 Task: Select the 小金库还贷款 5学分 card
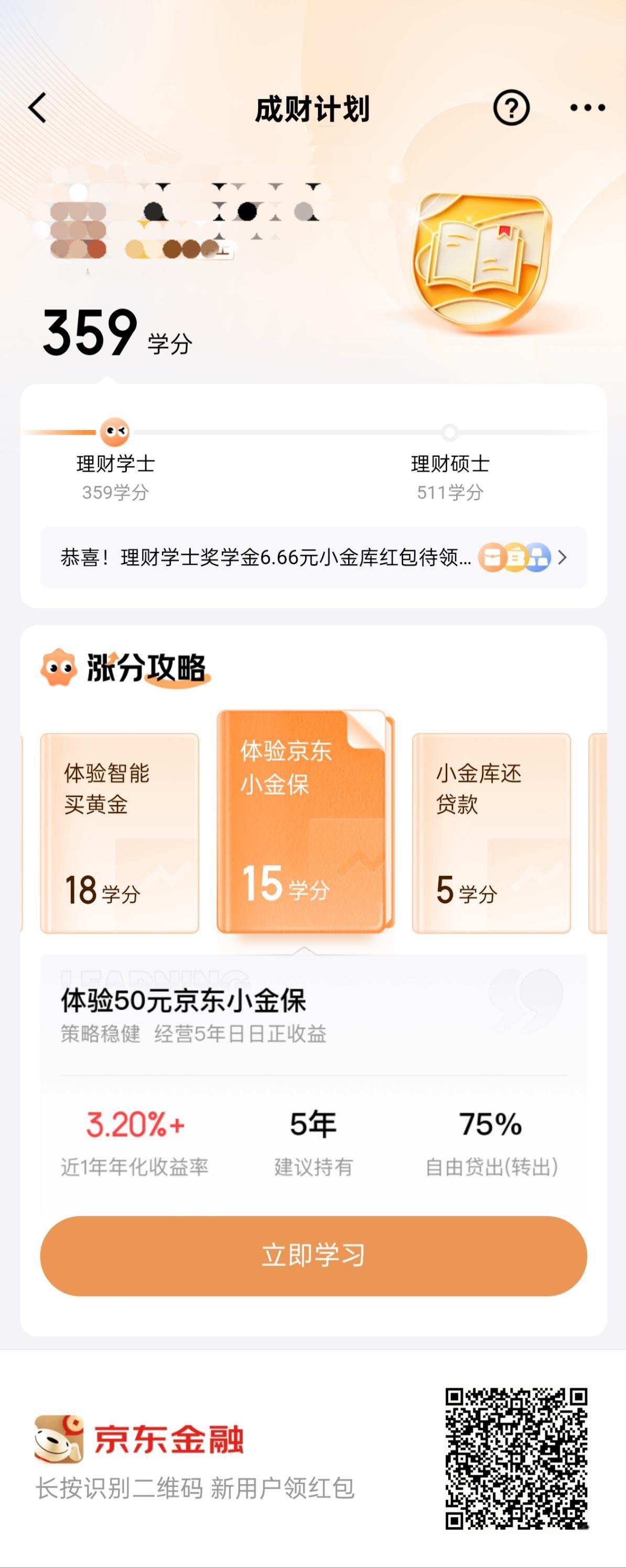click(x=491, y=832)
